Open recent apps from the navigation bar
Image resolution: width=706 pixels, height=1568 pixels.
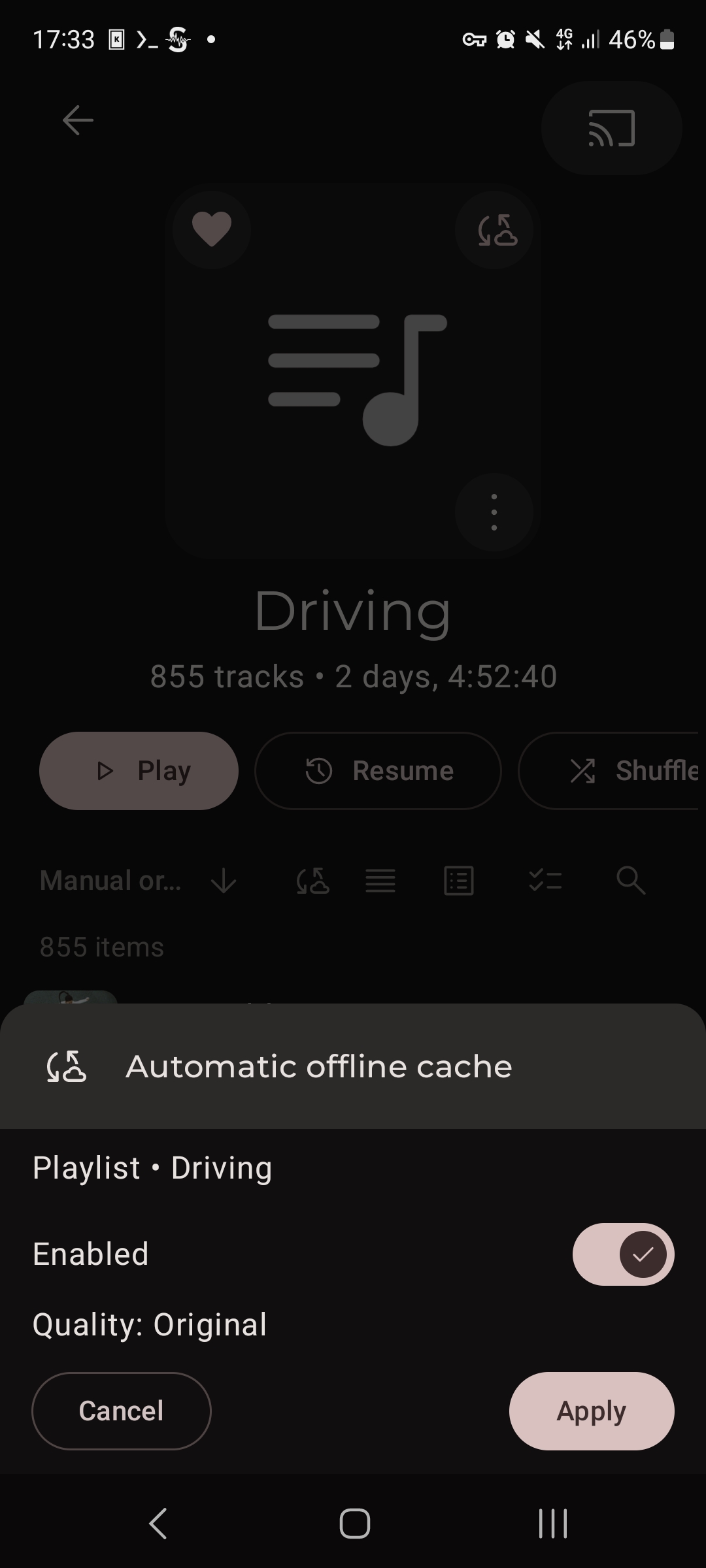coord(553,1524)
